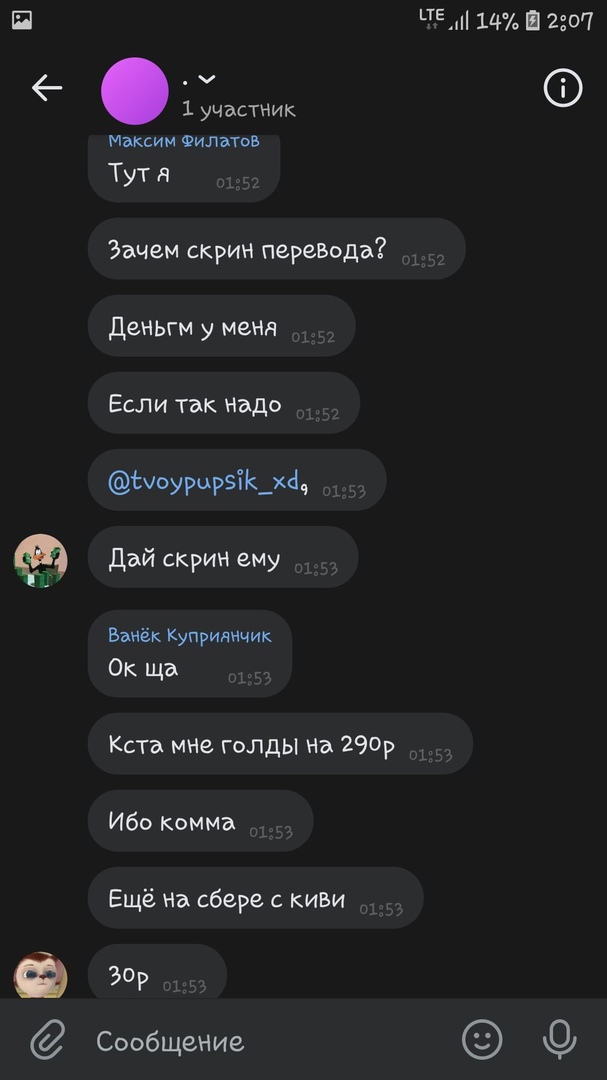Open the chat avatar in header
The image size is (607, 1080).
[x=135, y=91]
